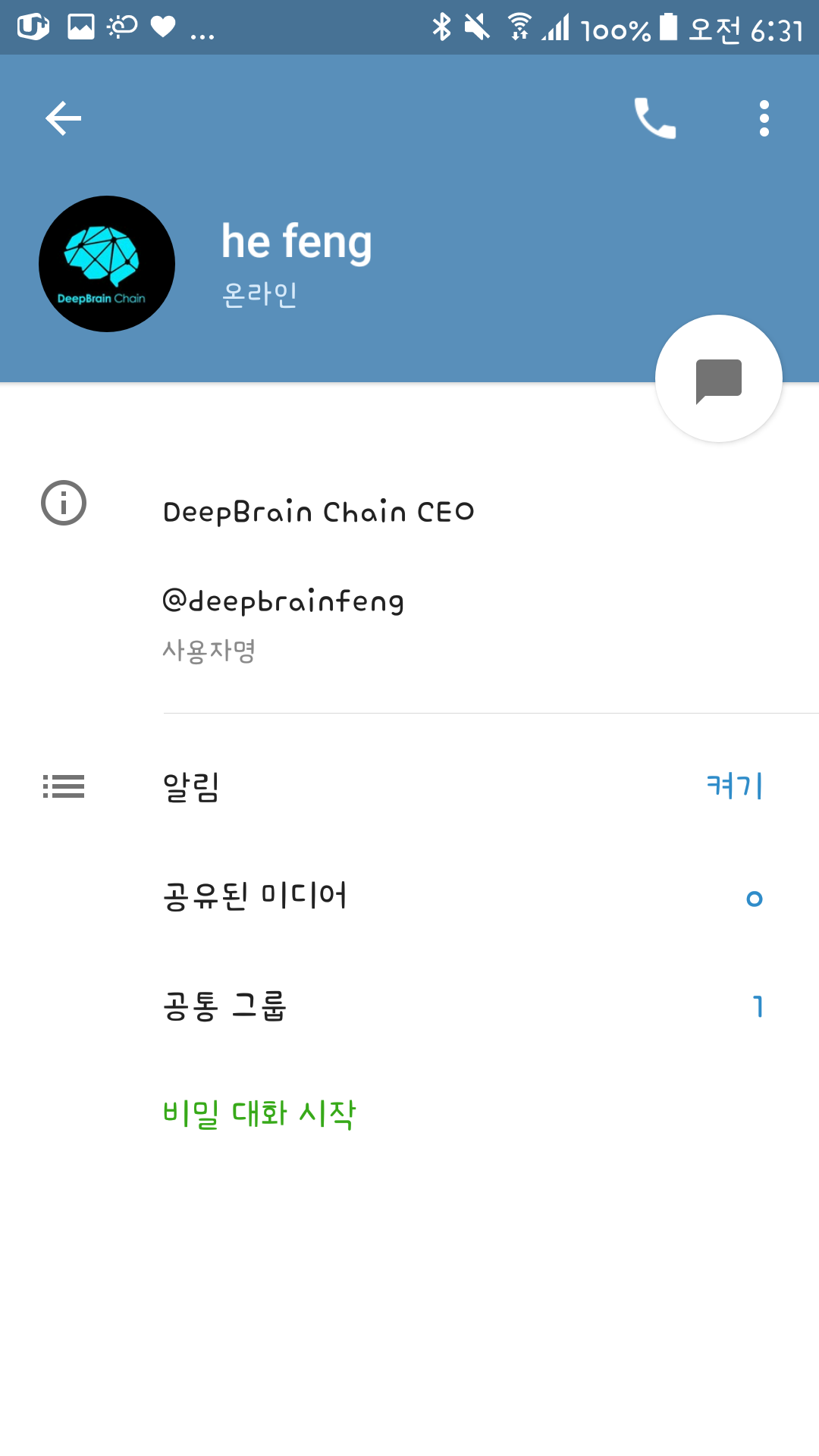
Task: Tap the DeepBrain Chain CEO bio text
Action: (318, 510)
